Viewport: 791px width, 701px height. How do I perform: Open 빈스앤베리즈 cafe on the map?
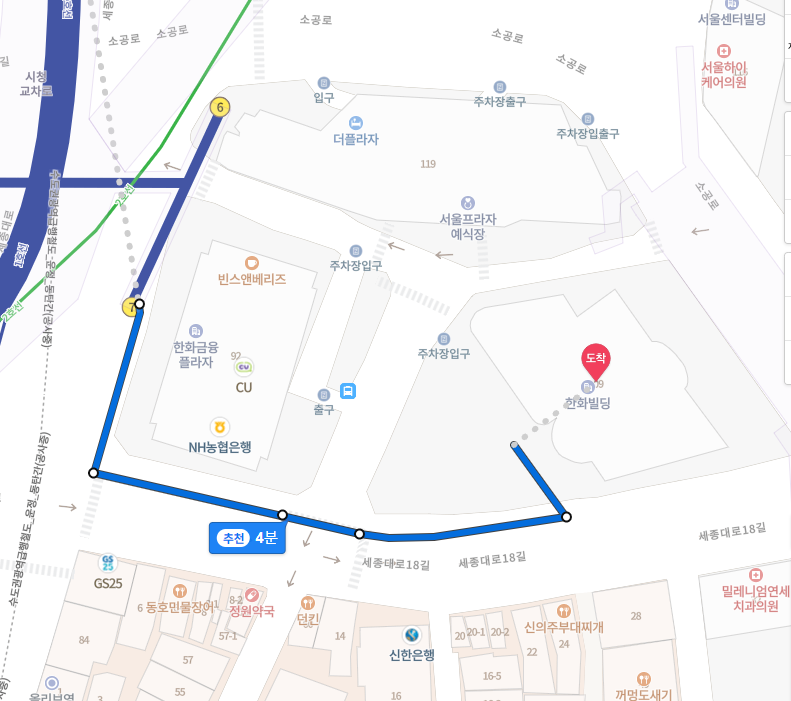tap(251, 261)
